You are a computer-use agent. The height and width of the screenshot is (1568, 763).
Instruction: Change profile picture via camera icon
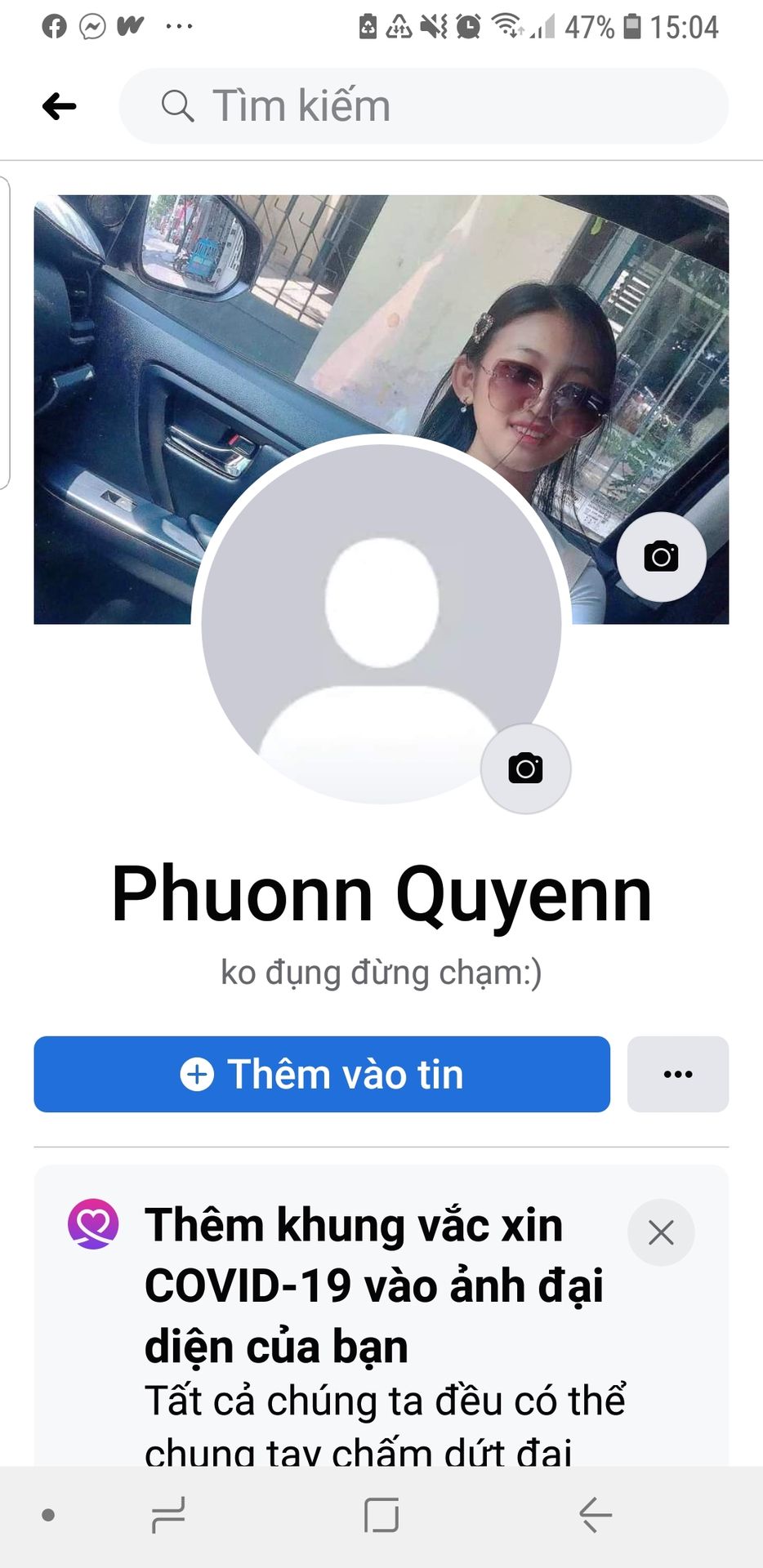tap(525, 768)
